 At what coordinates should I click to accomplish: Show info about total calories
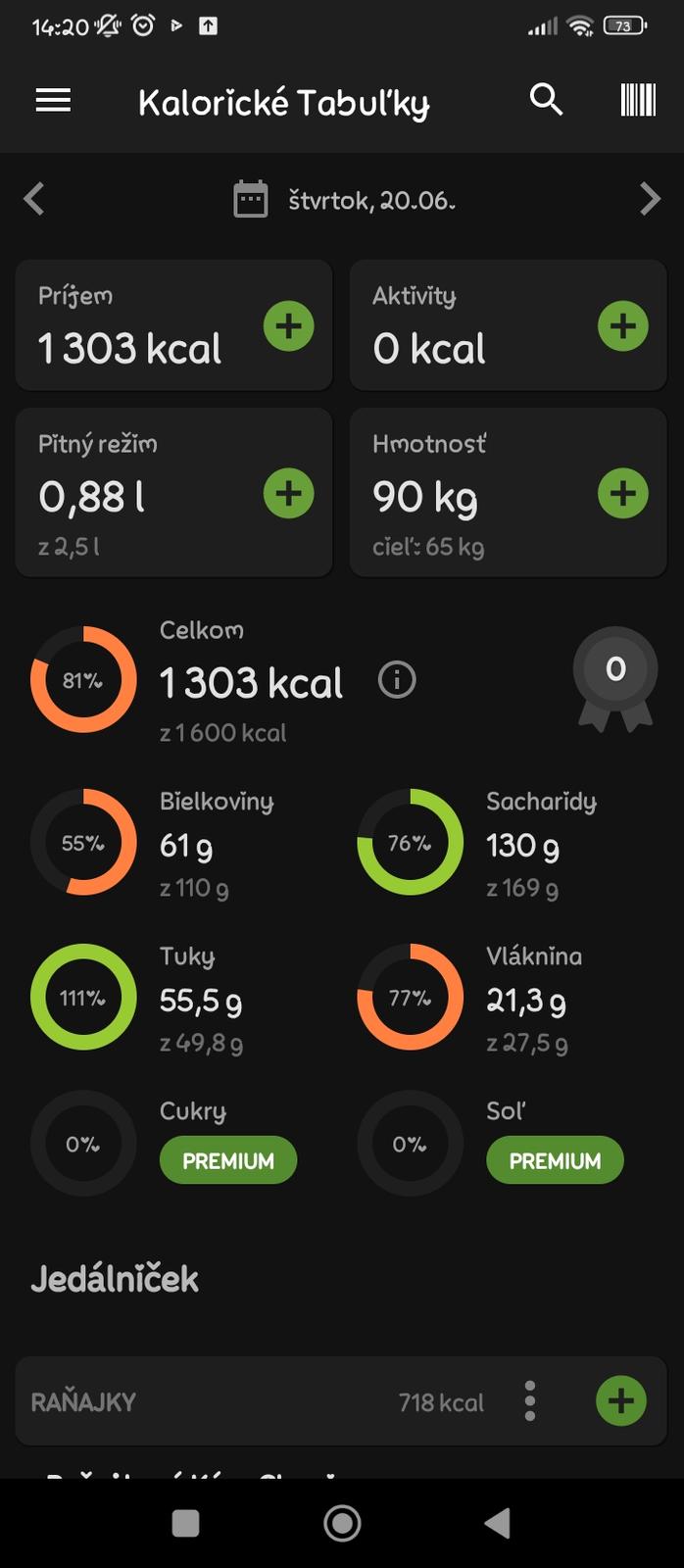(397, 679)
